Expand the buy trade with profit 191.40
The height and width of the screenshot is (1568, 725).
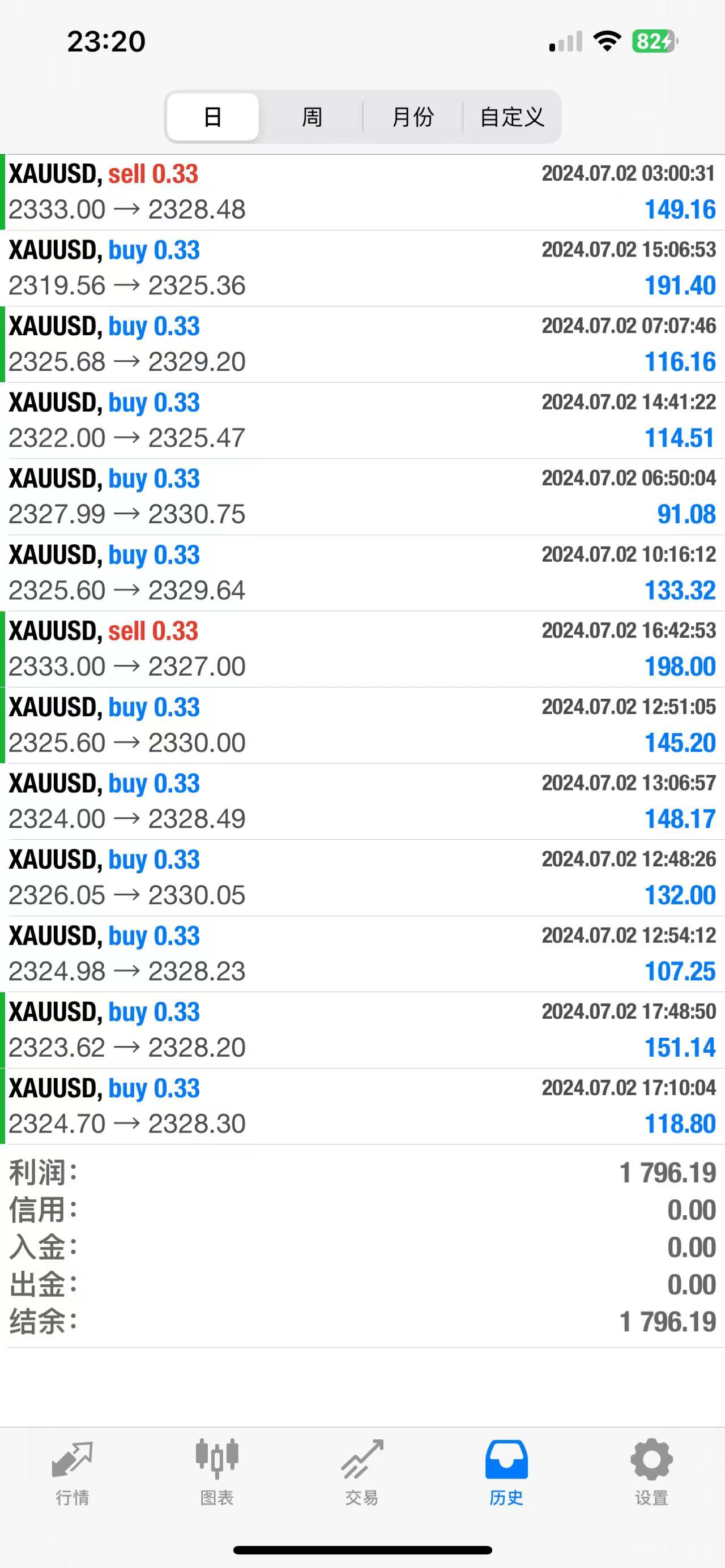point(362,268)
